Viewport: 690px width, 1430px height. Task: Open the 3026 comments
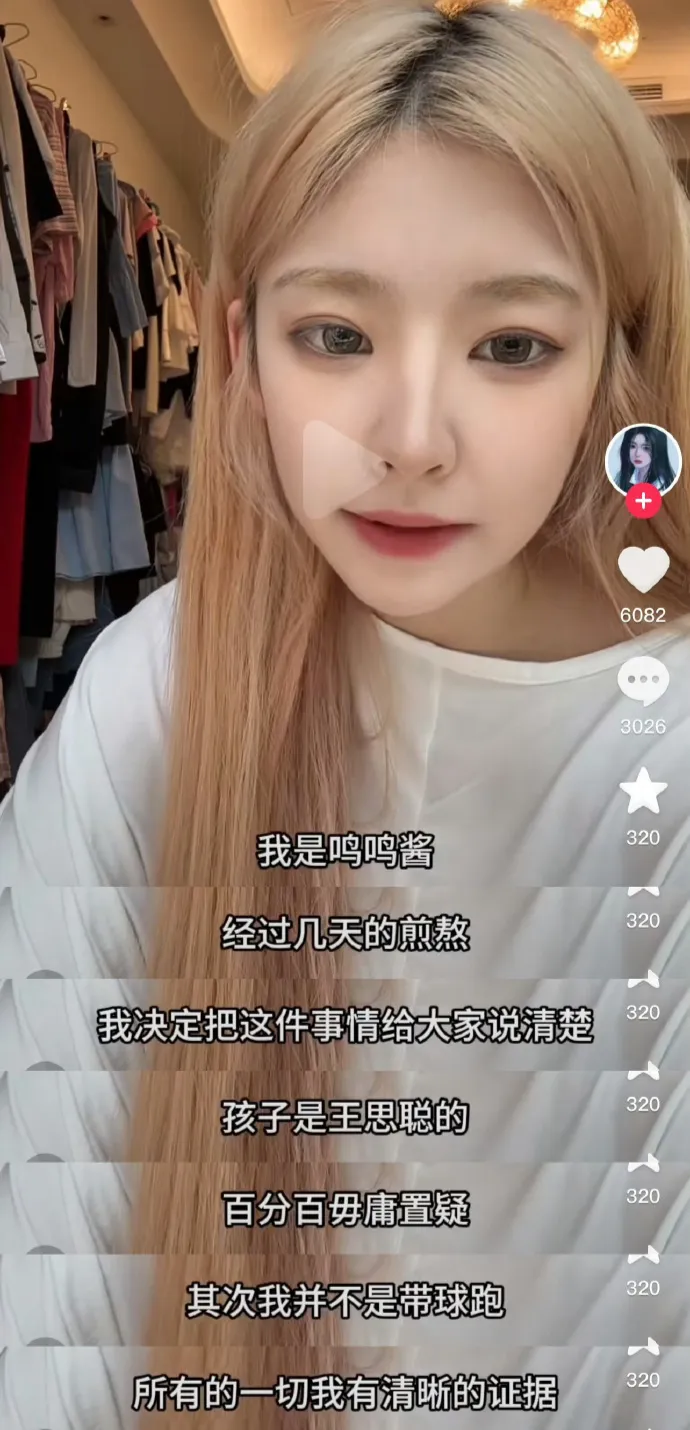click(x=643, y=682)
